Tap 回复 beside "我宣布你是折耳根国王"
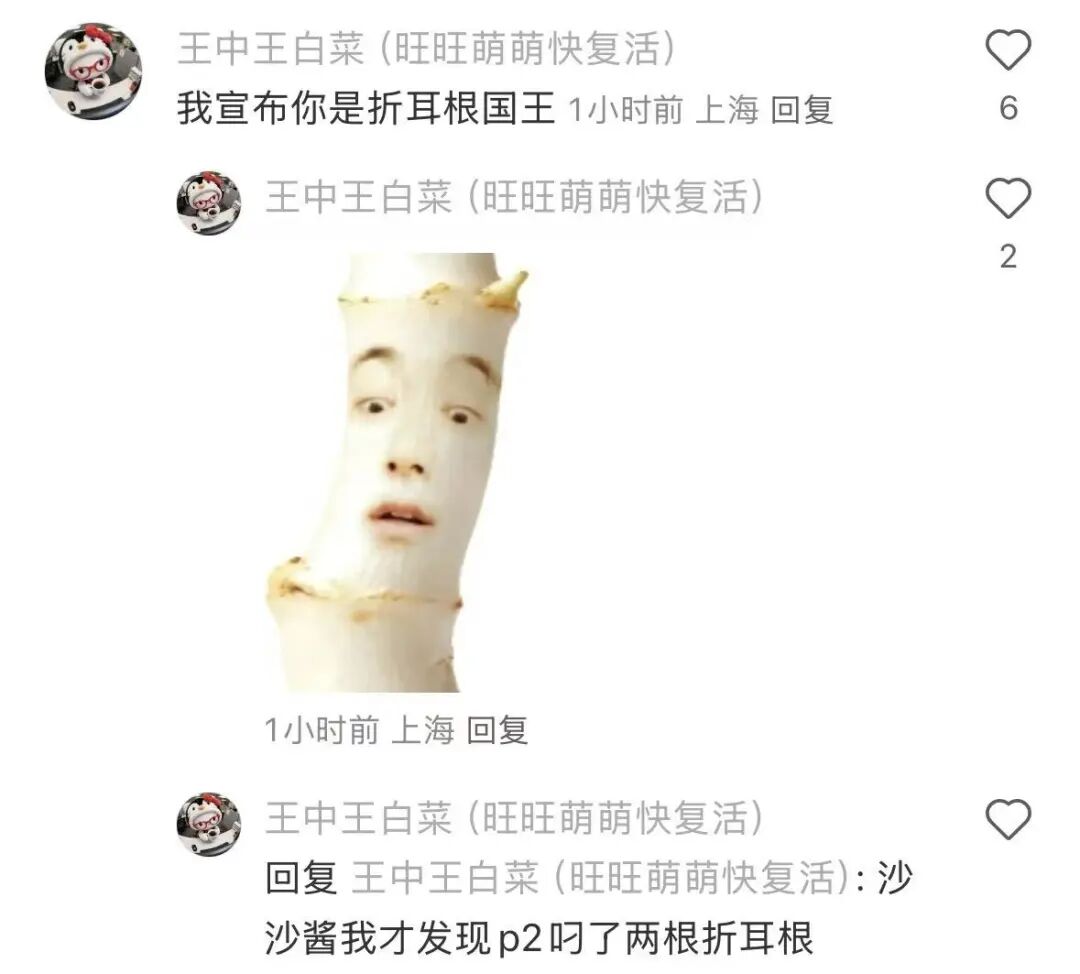1080x974 pixels. pos(802,110)
